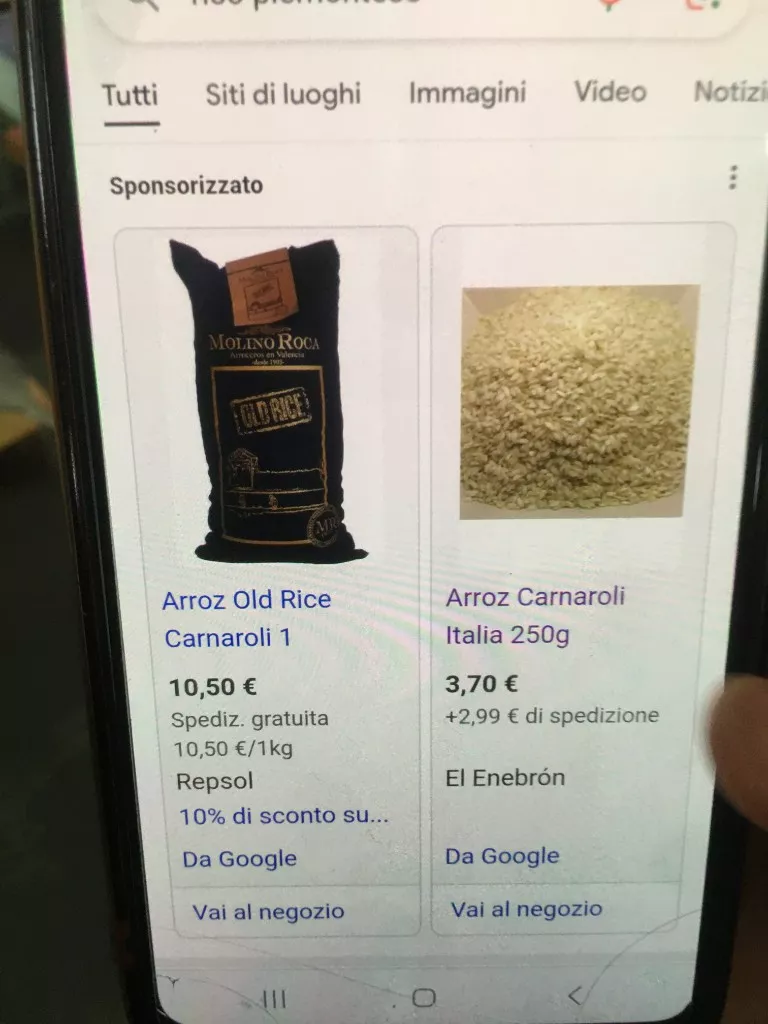Go to the El Enebrón store via Vai al negozio
The height and width of the screenshot is (1024, 768).
coord(526,909)
